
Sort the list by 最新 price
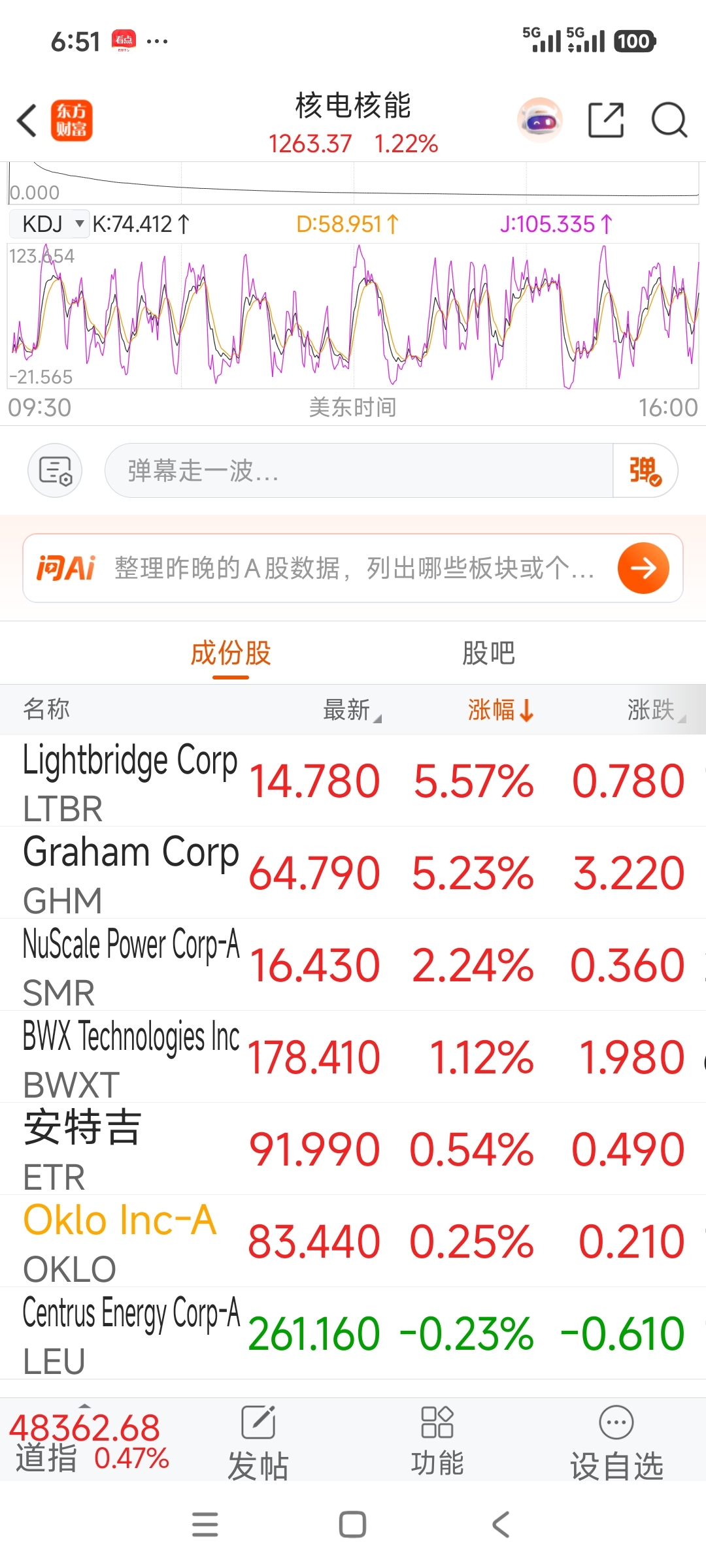350,710
